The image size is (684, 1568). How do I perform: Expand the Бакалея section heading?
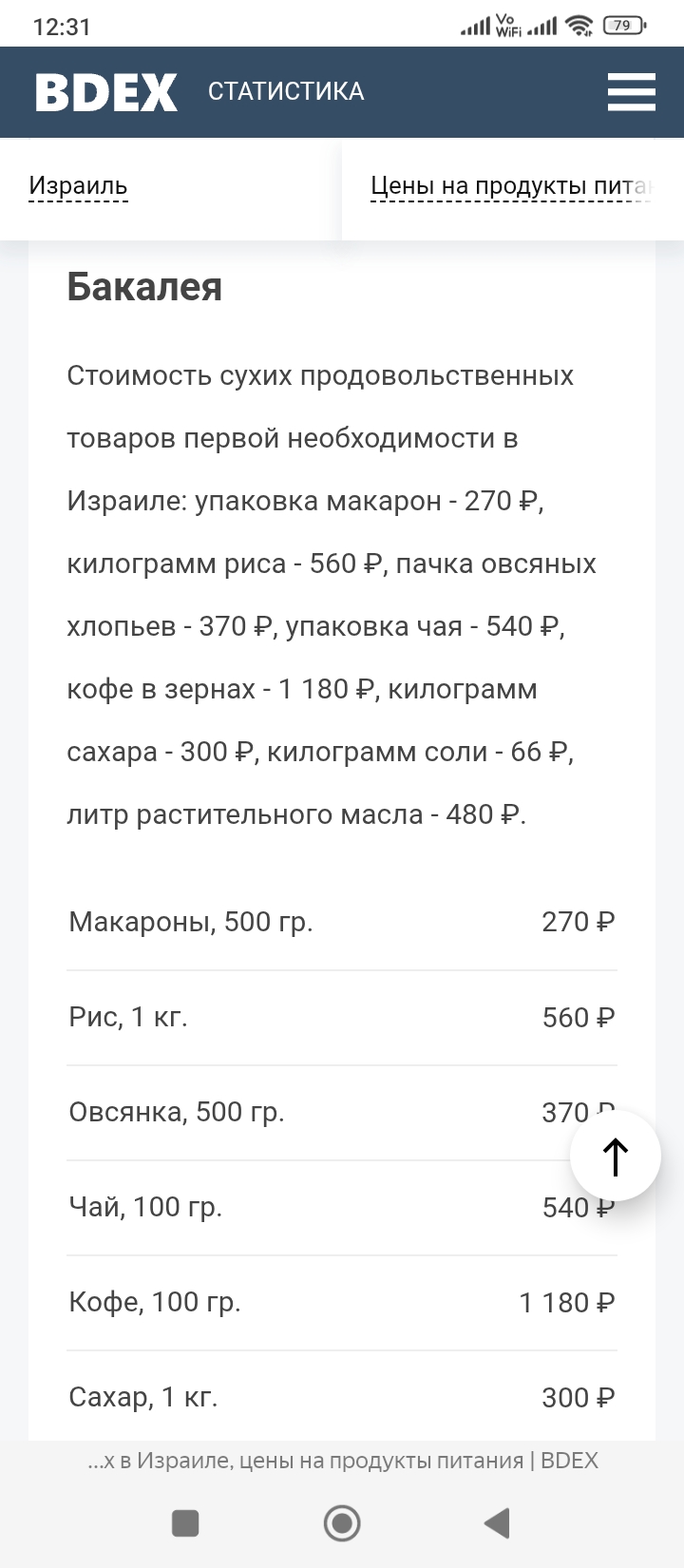coord(143,288)
